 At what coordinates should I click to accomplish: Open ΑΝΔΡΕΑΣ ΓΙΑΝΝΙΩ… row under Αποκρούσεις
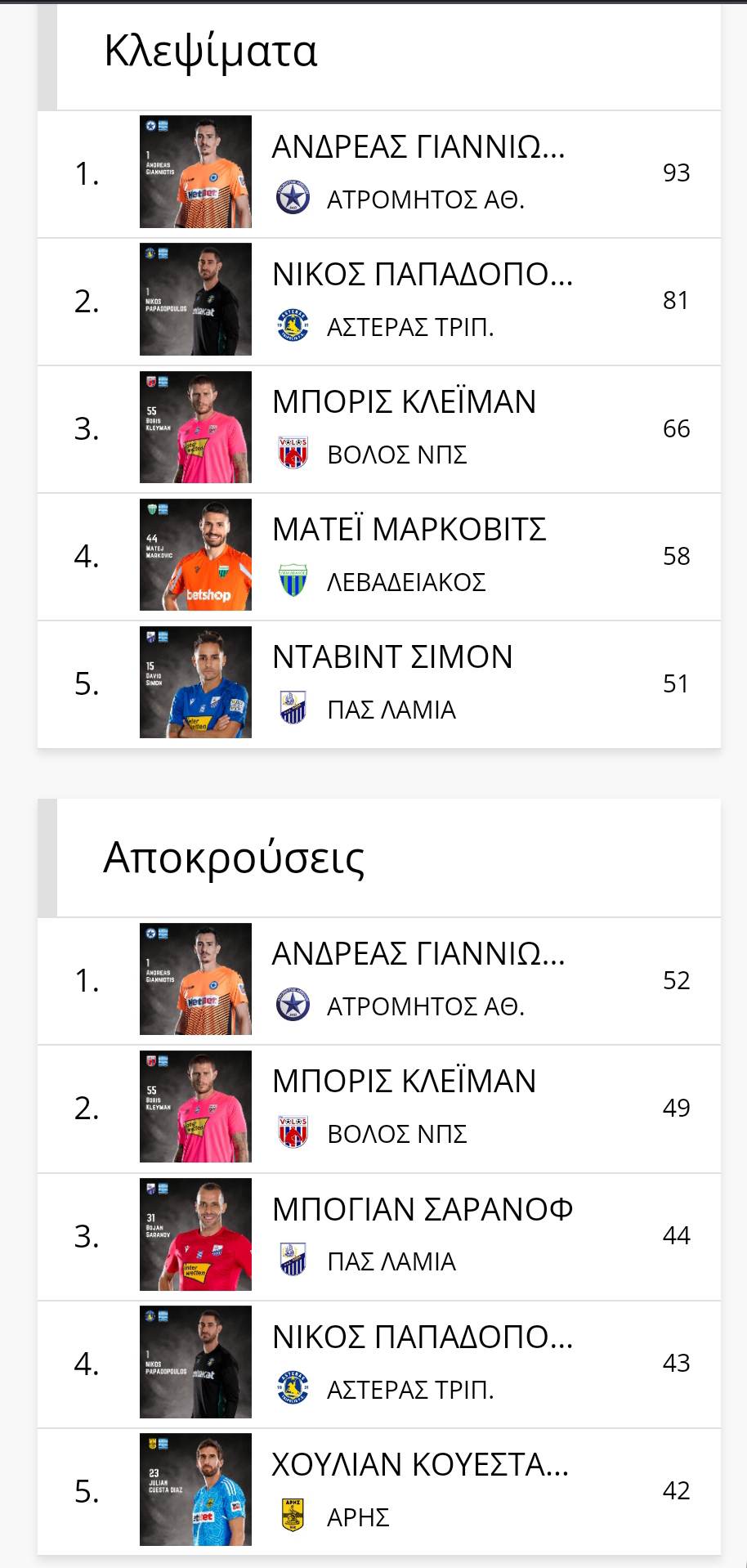click(379, 980)
